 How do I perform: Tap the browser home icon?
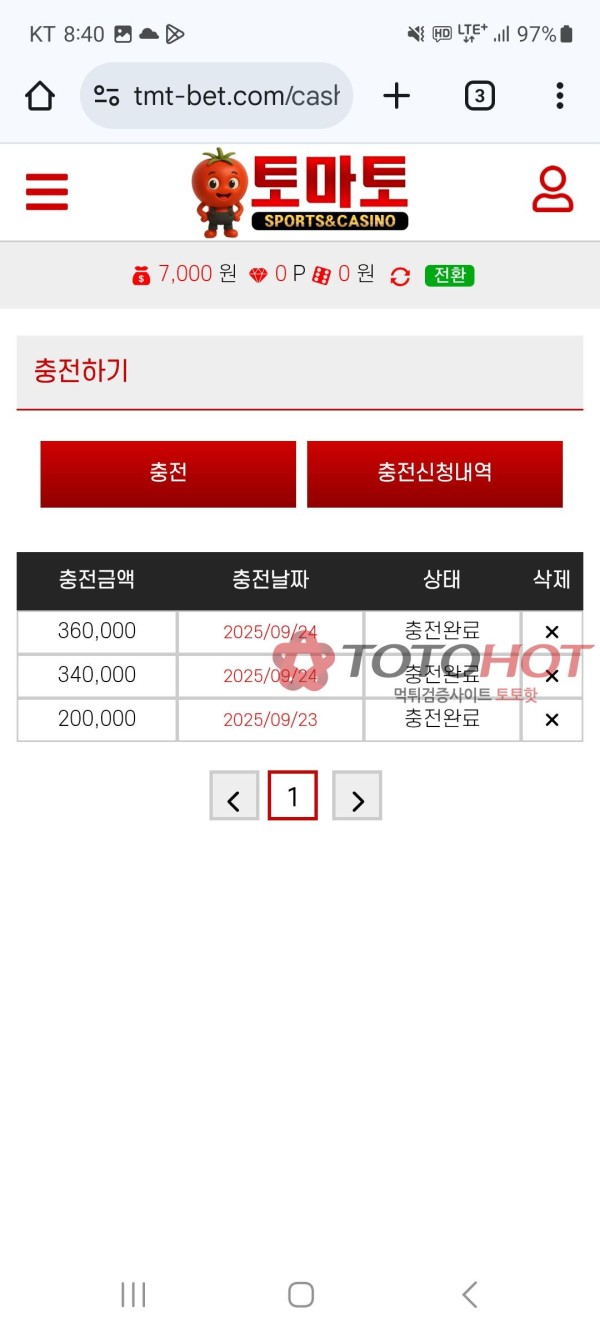coord(40,96)
